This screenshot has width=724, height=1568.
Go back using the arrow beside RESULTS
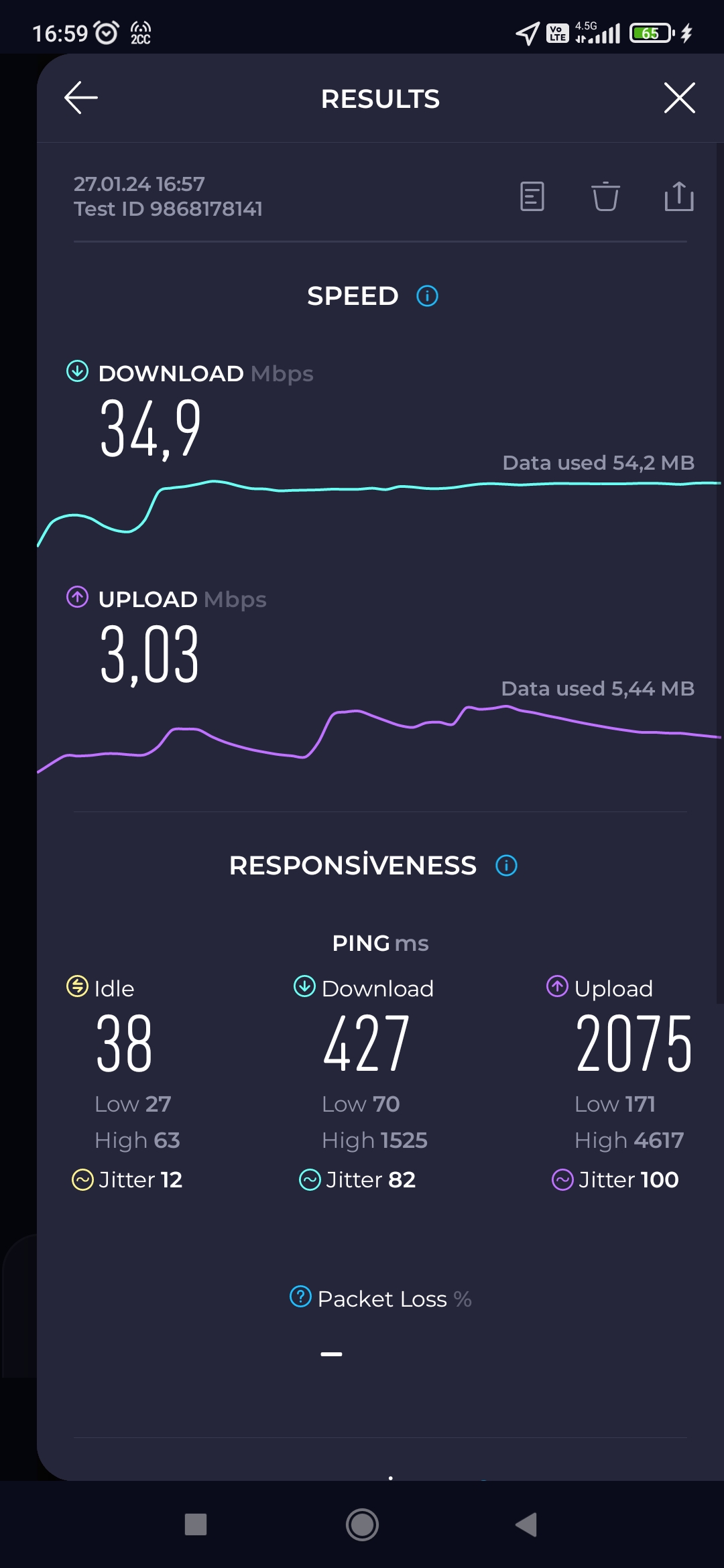[81, 98]
